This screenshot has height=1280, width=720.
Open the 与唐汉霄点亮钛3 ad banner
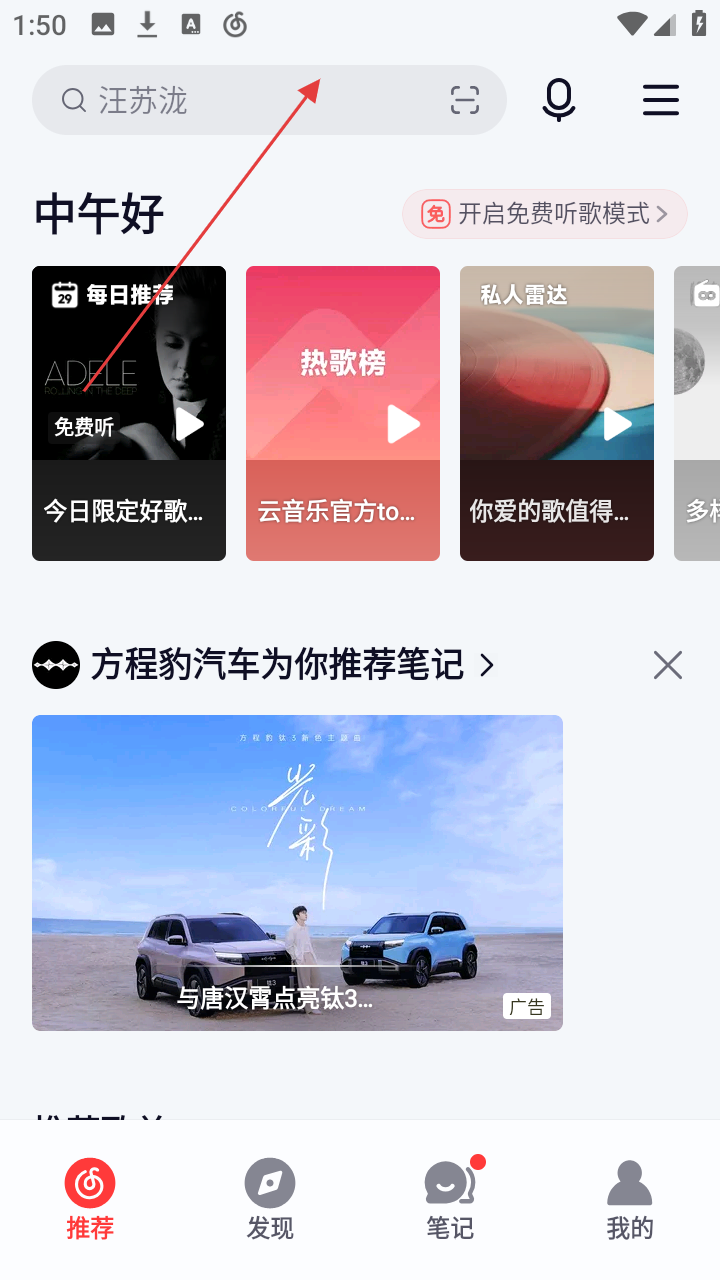(297, 872)
